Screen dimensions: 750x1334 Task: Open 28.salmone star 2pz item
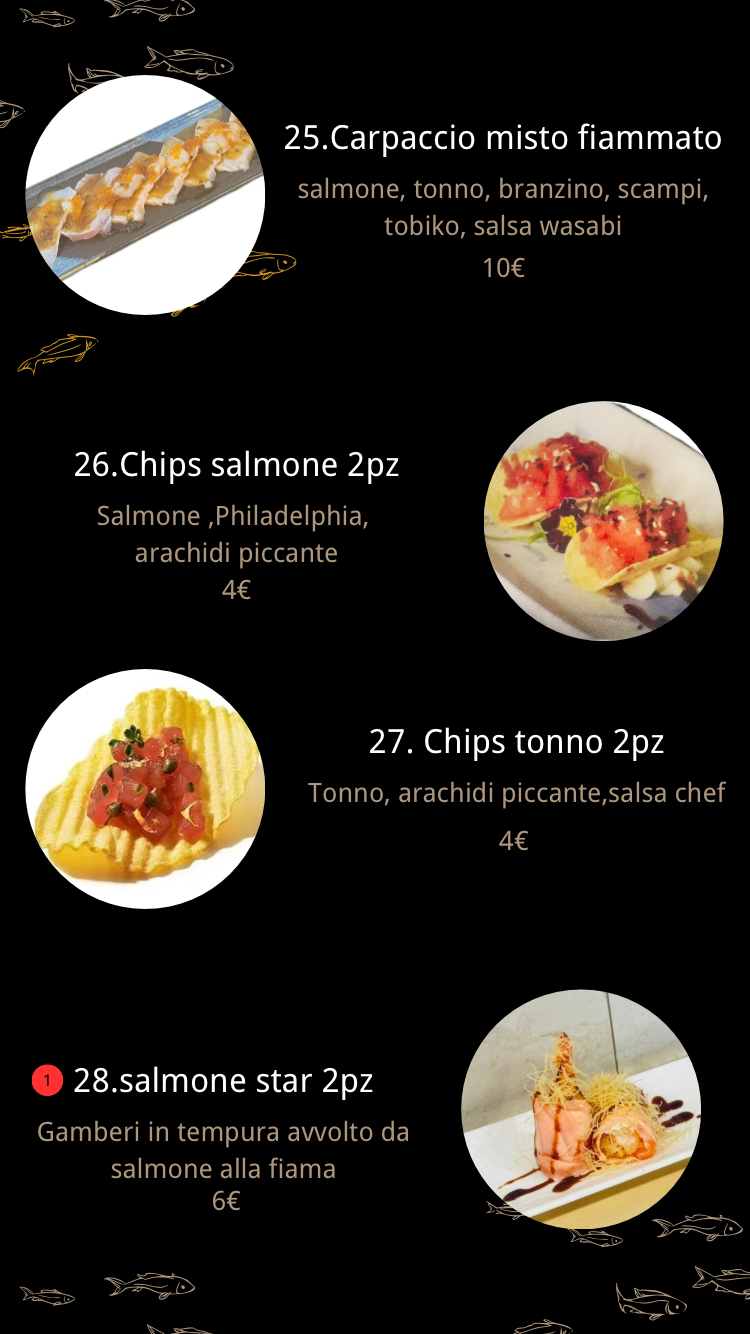(x=223, y=1081)
